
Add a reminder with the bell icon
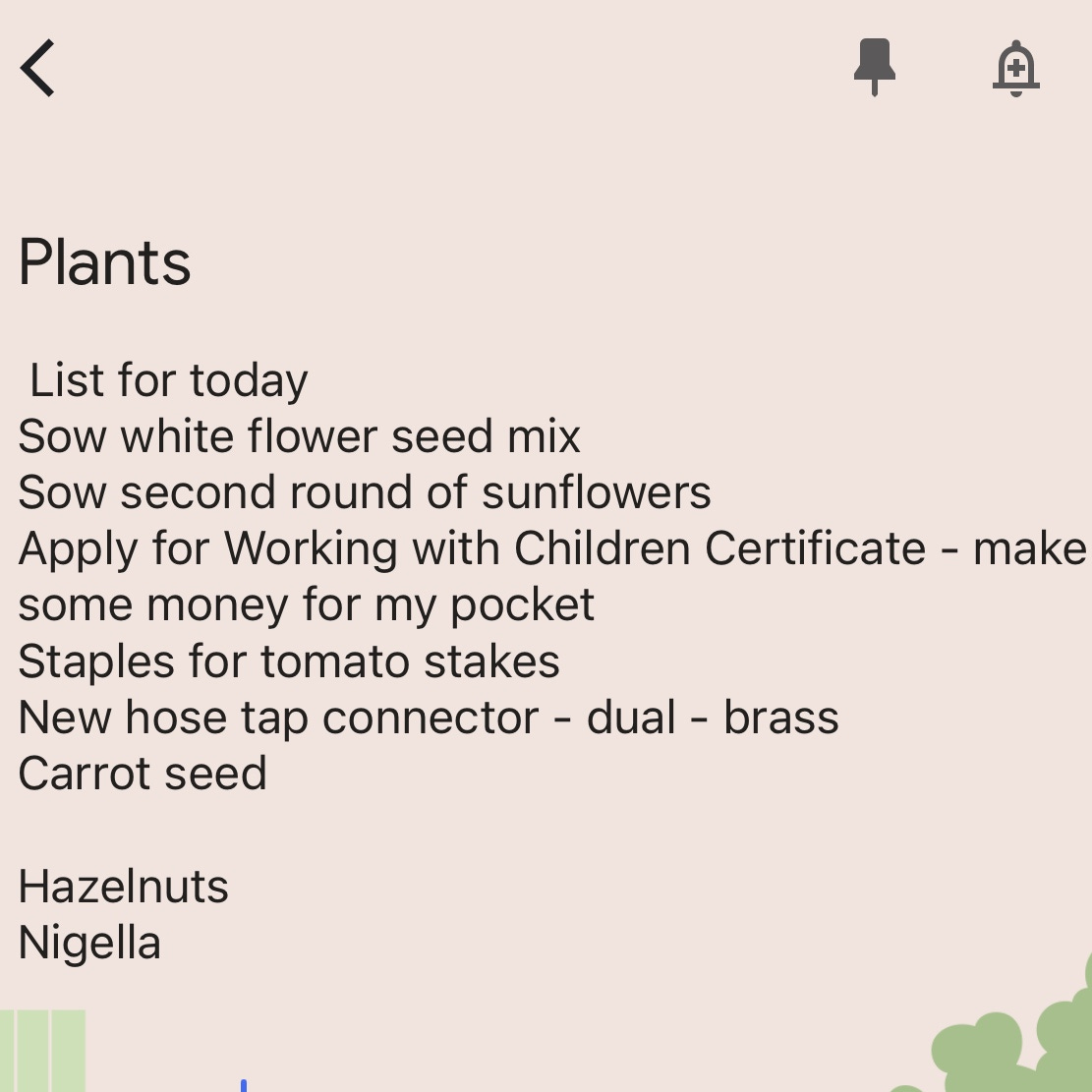click(x=1015, y=69)
